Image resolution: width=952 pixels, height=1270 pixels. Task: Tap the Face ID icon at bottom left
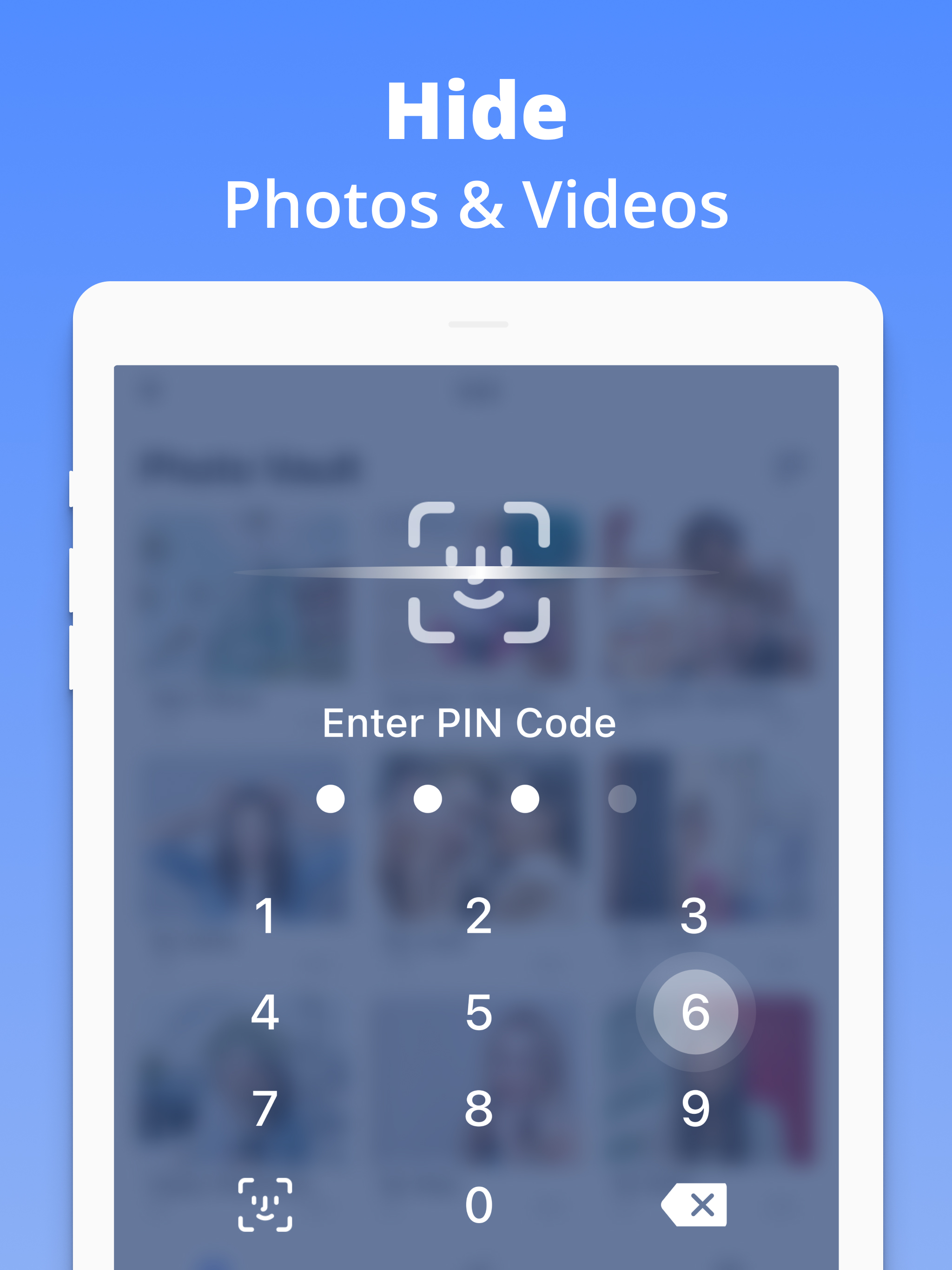click(x=266, y=1204)
